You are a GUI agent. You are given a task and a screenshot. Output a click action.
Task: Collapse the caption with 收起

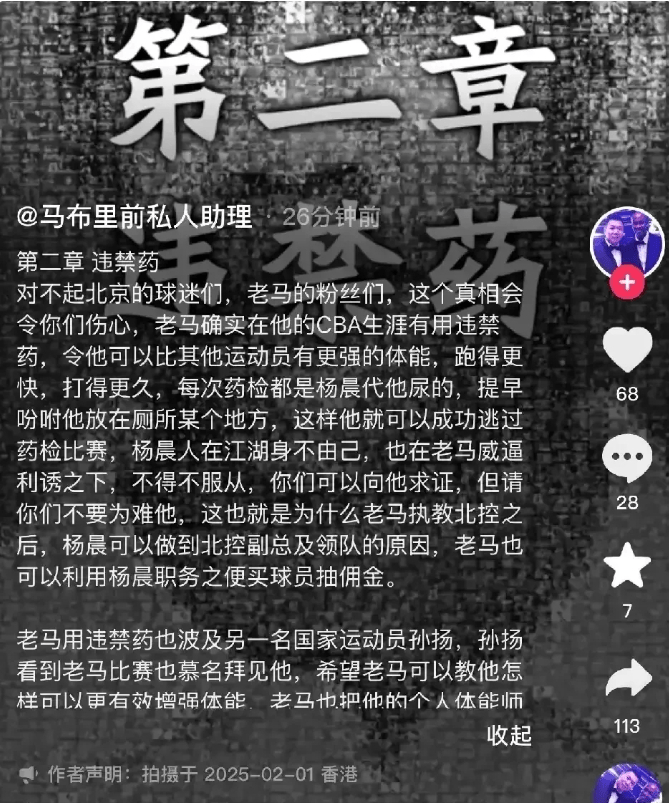tap(509, 735)
